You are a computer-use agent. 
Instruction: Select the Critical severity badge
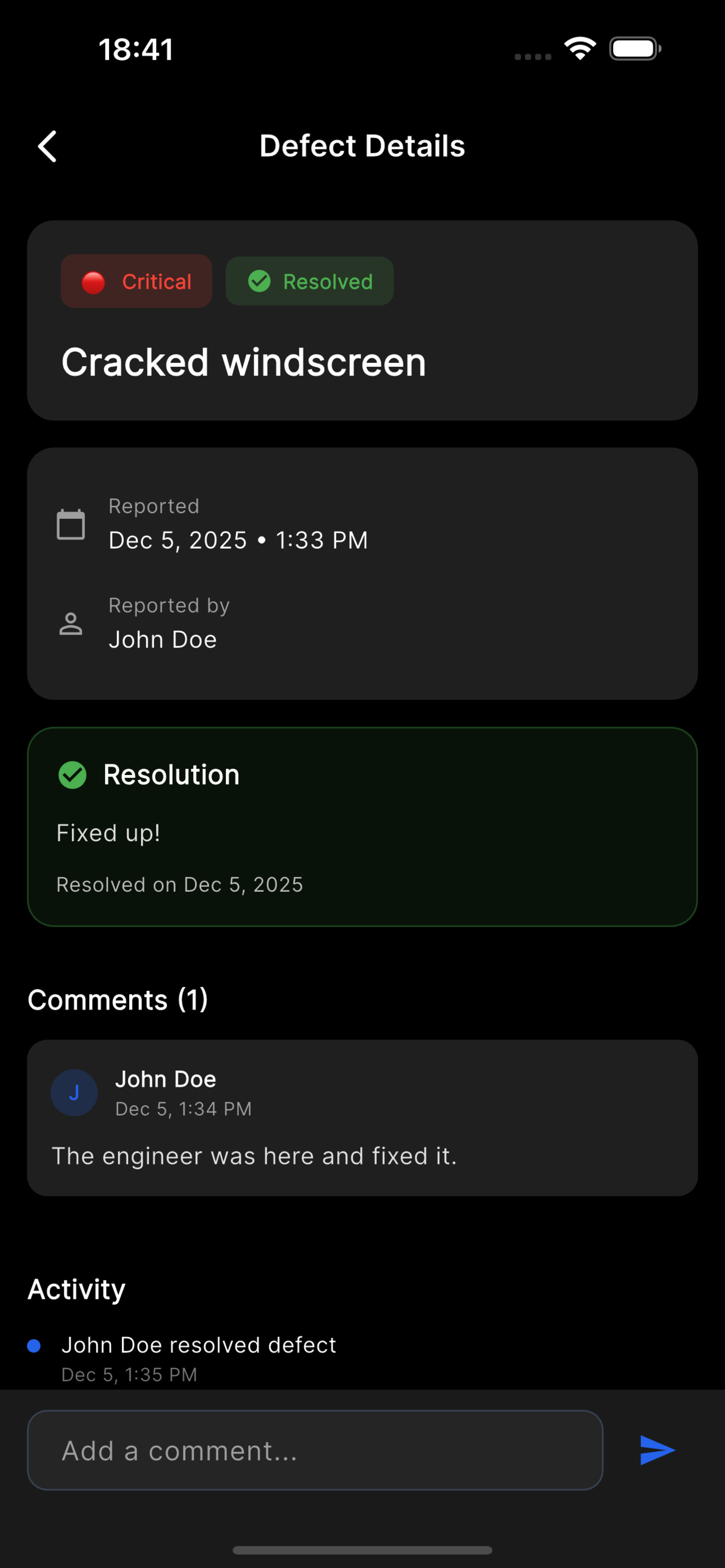[x=136, y=281]
